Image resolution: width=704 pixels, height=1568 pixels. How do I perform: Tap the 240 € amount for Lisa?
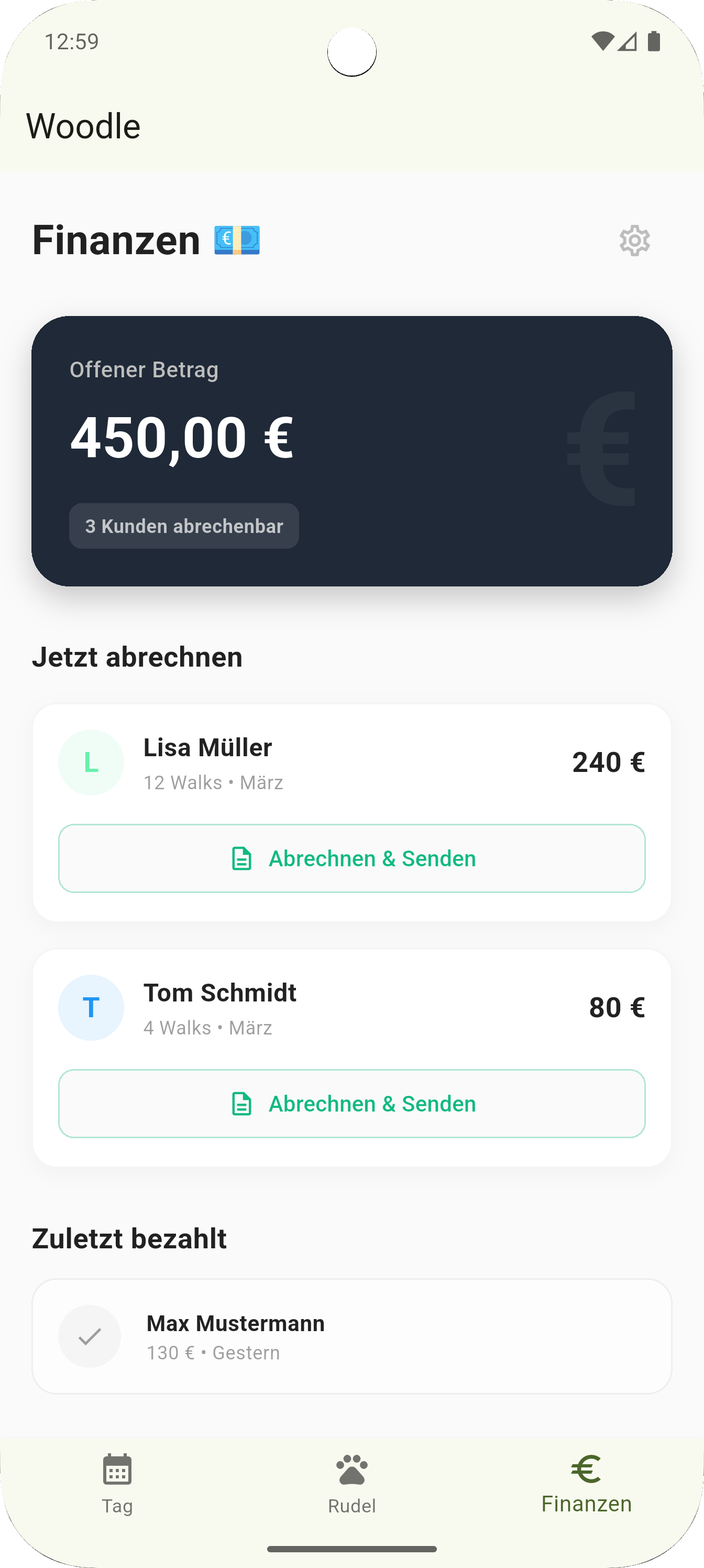click(609, 763)
